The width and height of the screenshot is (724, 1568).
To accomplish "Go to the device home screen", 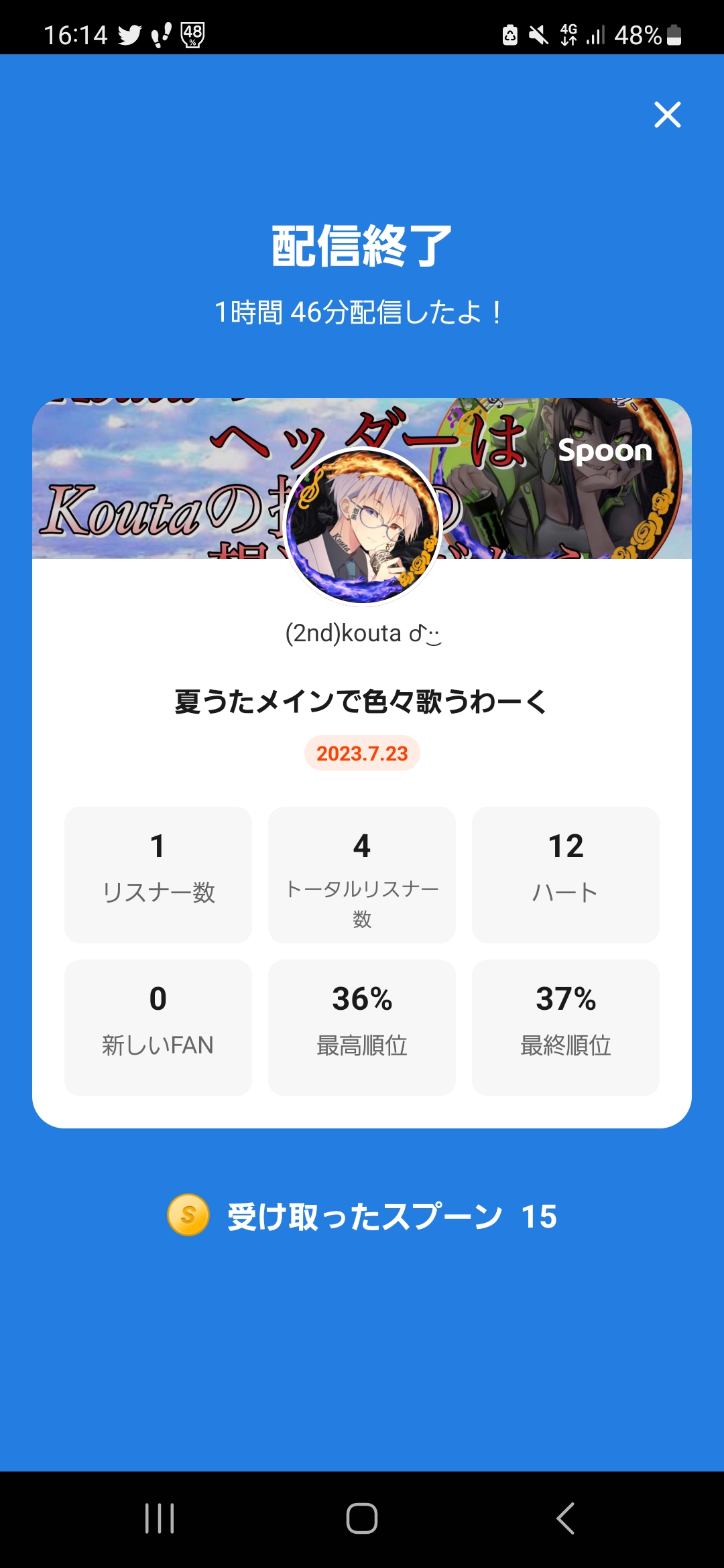I will tap(362, 1518).
